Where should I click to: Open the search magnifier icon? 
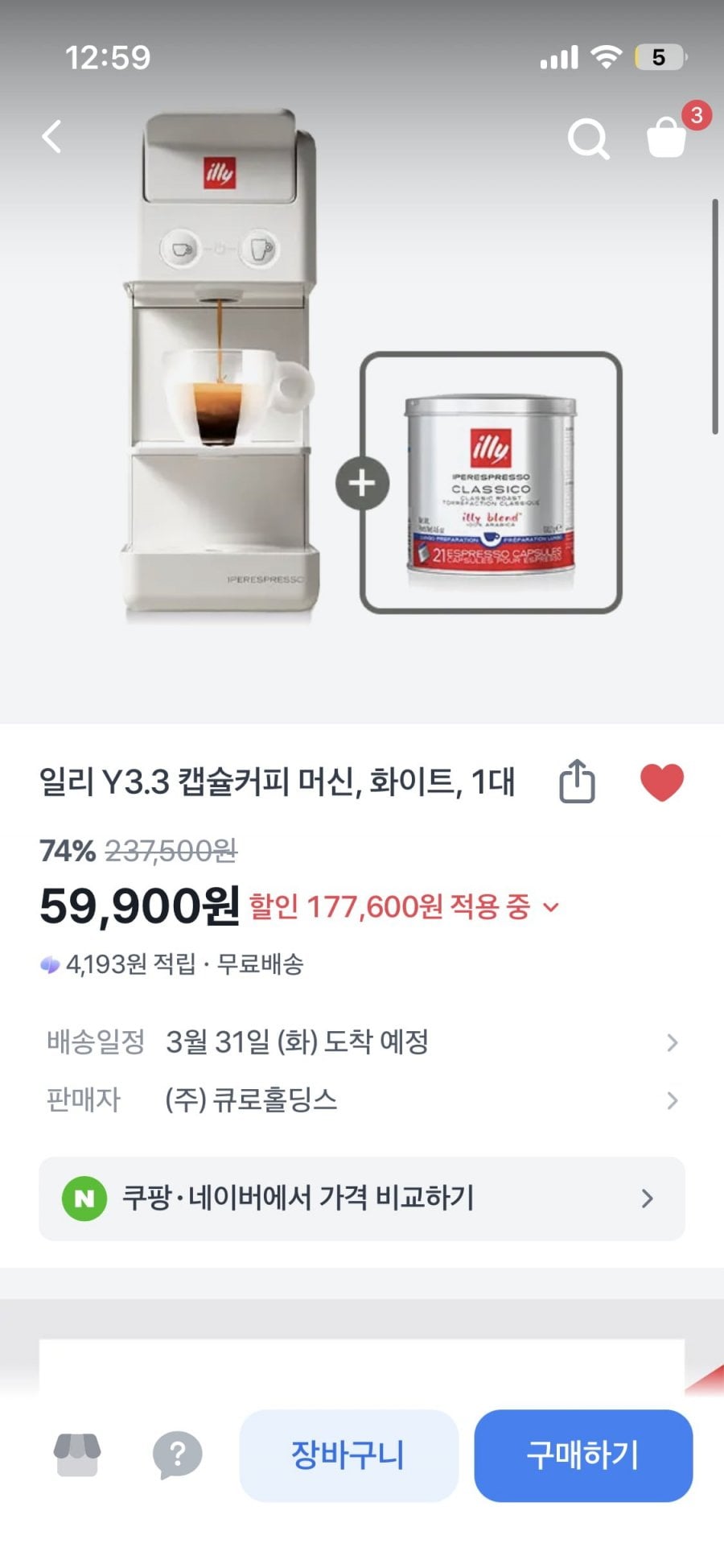588,139
